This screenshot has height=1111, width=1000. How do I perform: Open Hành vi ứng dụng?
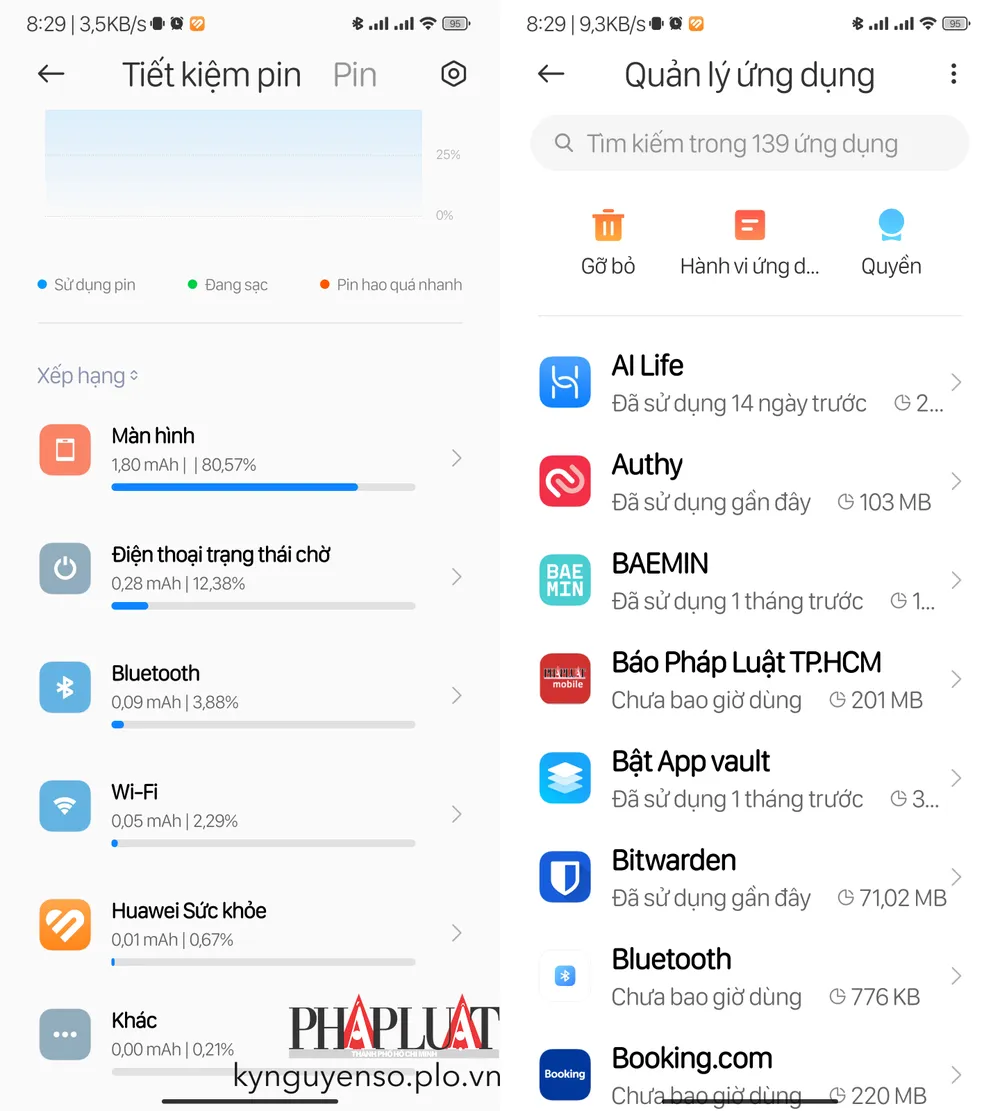[x=749, y=242]
